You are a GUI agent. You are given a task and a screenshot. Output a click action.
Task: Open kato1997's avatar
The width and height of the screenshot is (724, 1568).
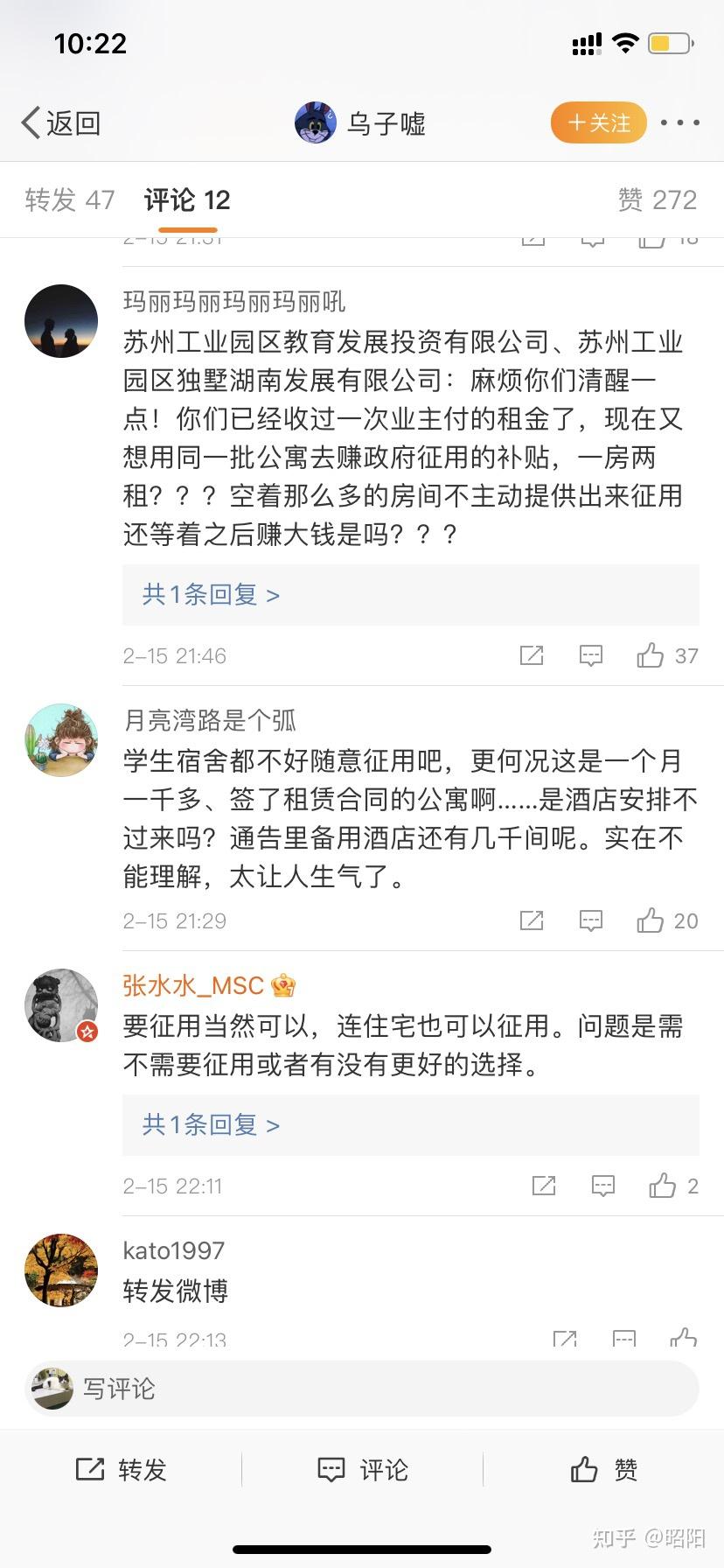[x=61, y=1270]
